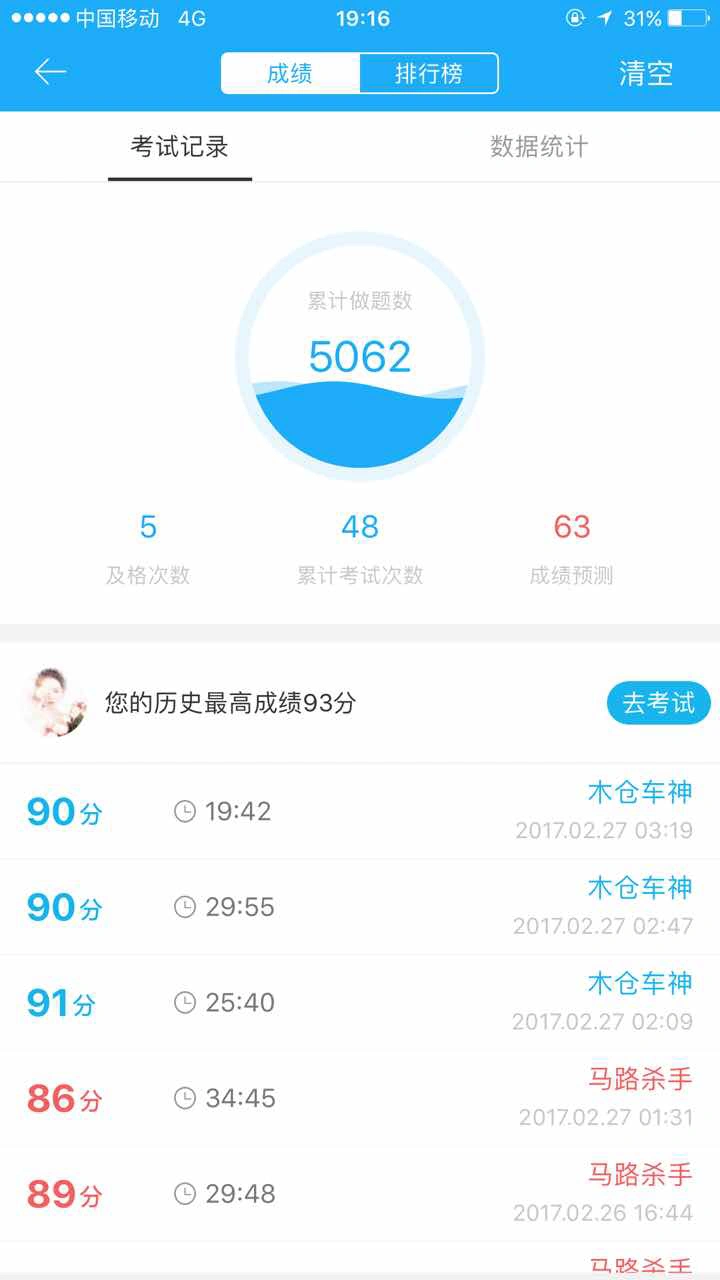
Task: View the 89分 exam record
Action: tap(360, 1193)
